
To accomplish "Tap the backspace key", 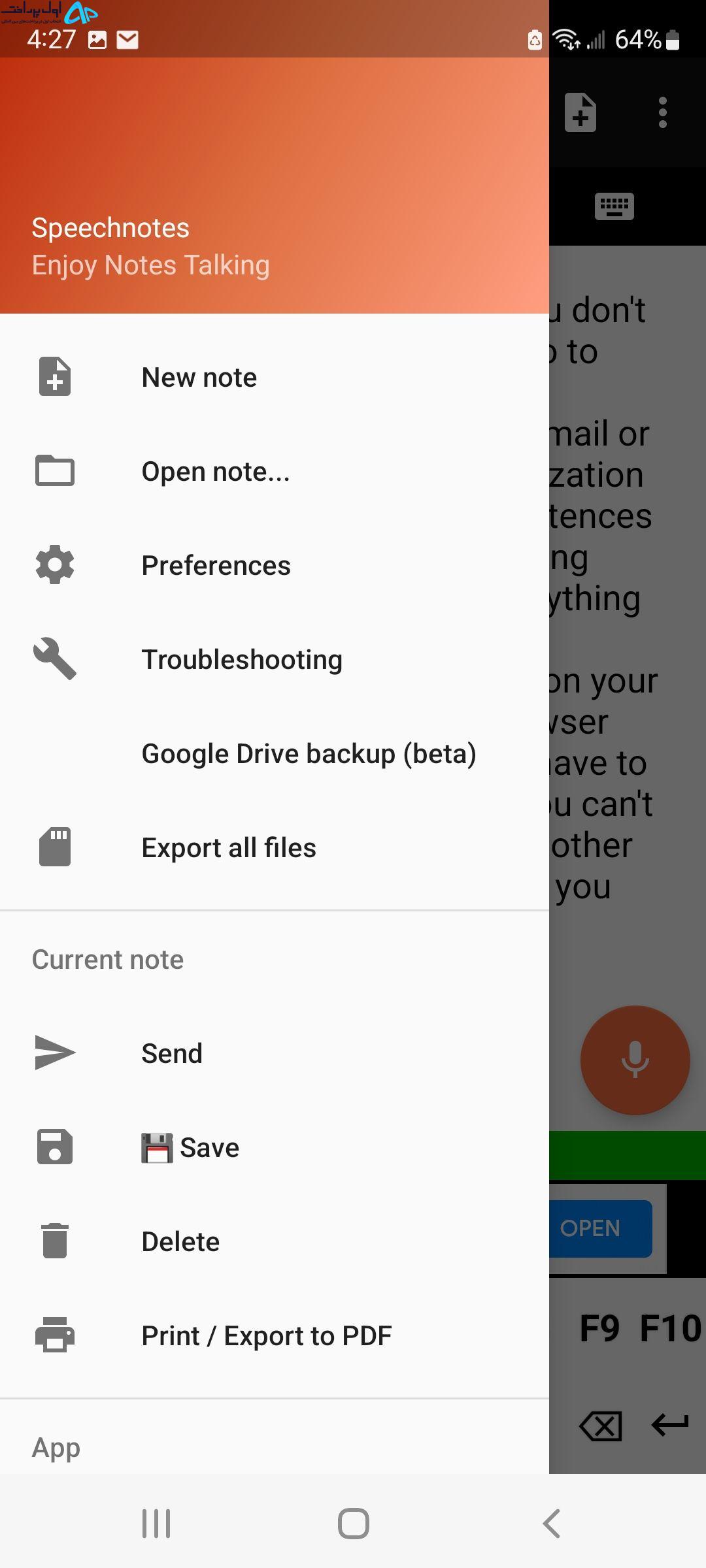I will click(x=601, y=1426).
